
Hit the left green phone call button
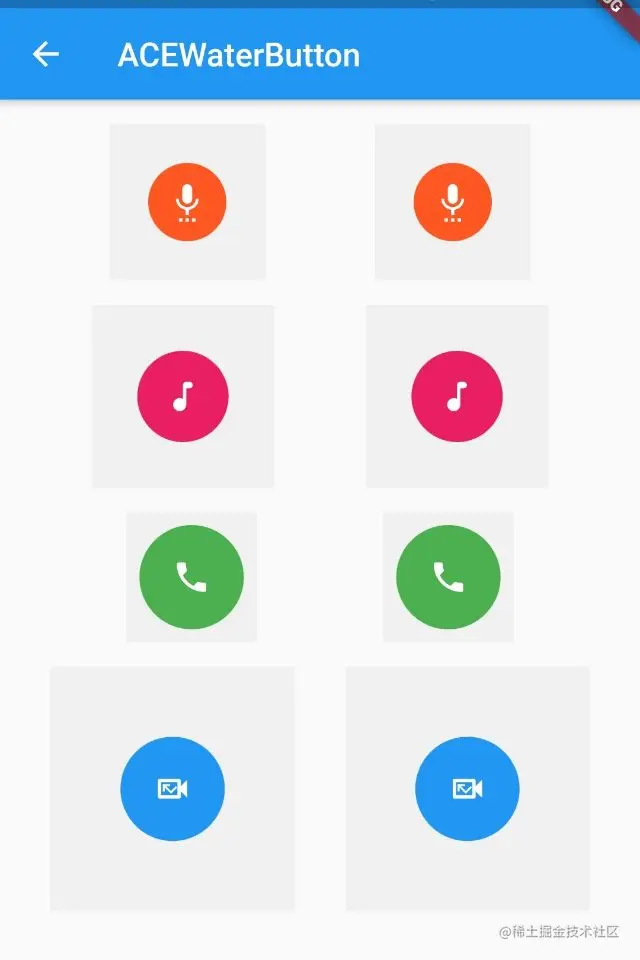pyautogui.click(x=191, y=577)
